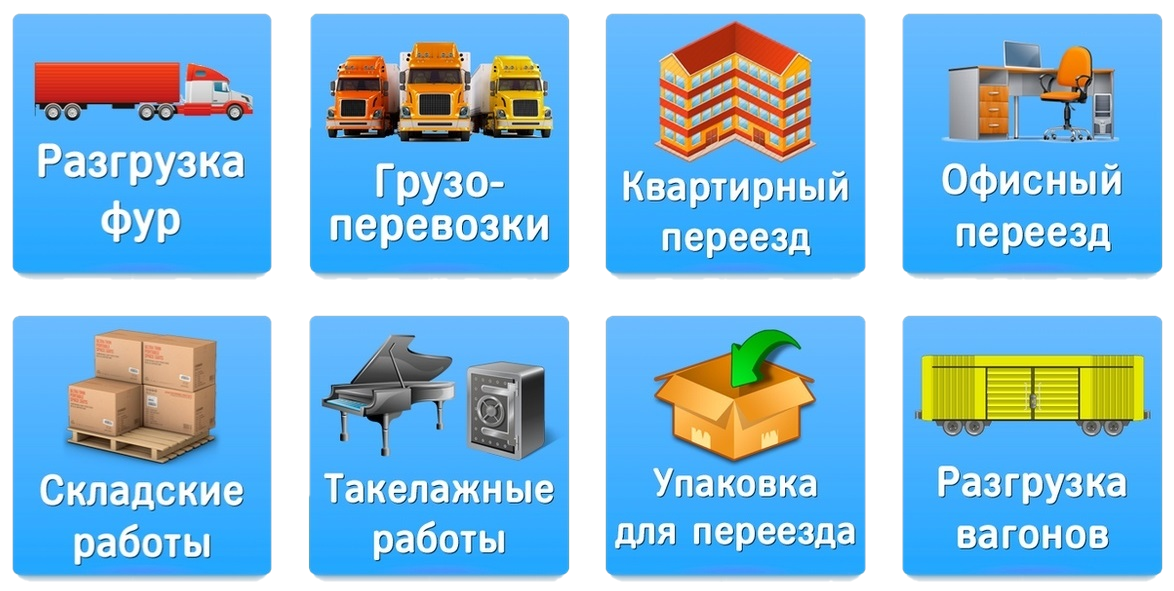
Task: Open Упаковка для переезда tile
Action: pos(735,446)
